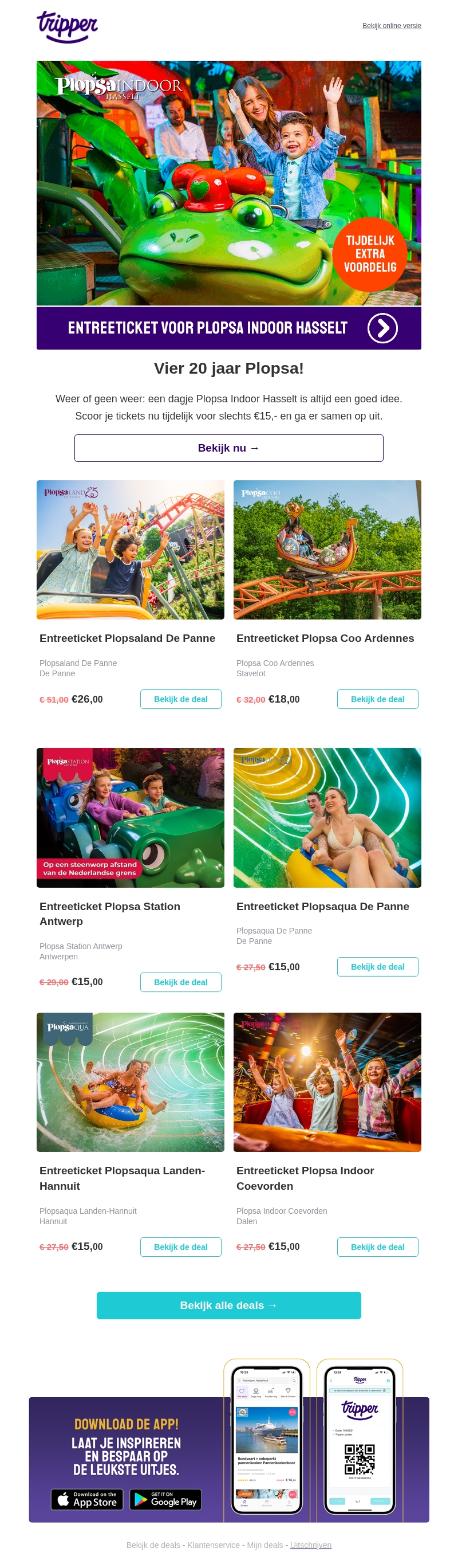This screenshot has height=1568, width=458.
Task: Open the Plopsaqua Landen-Hannuit deal image
Action: coord(130,1082)
